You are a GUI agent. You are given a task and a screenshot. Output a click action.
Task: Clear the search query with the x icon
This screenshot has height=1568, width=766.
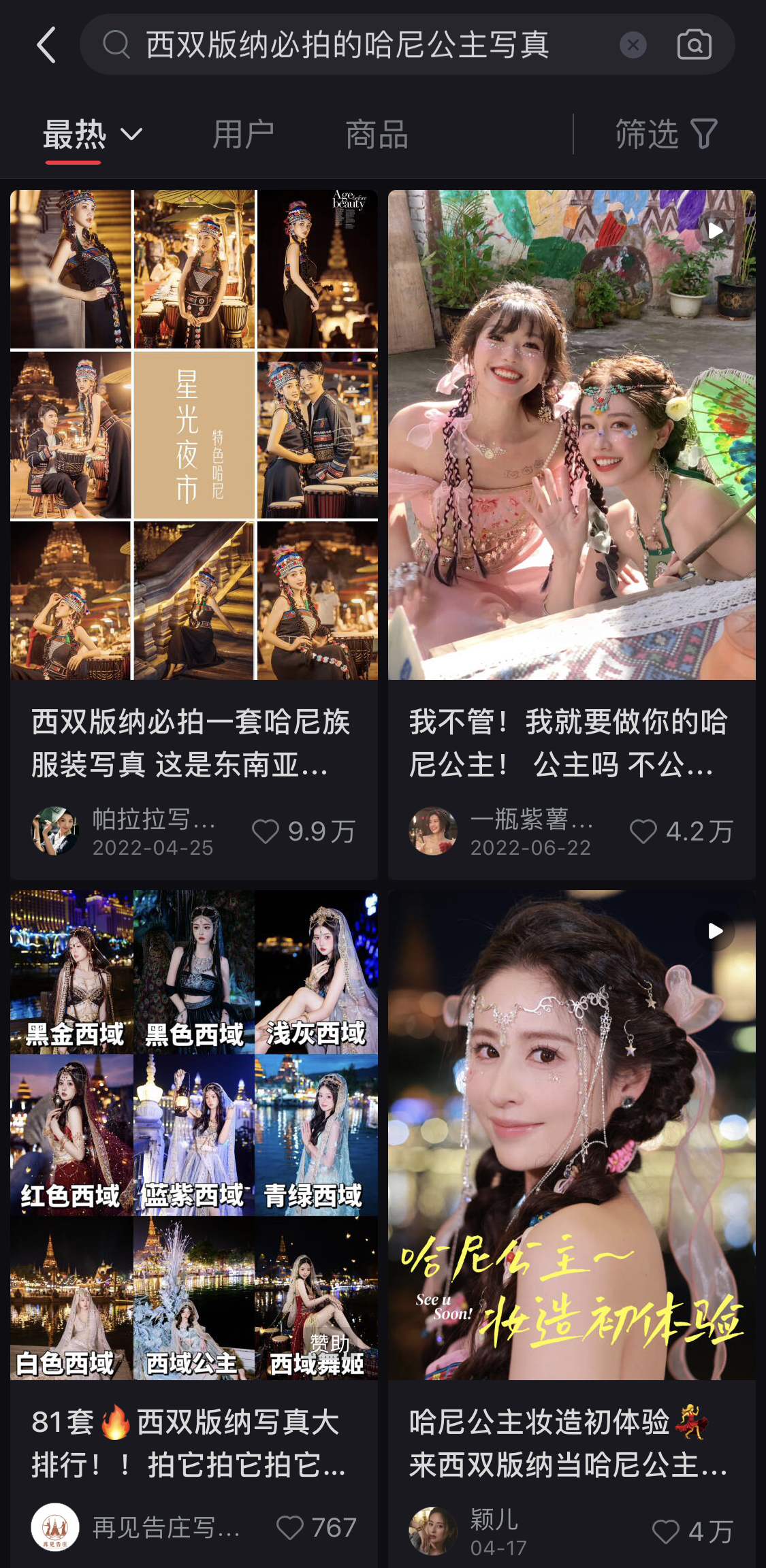633,45
